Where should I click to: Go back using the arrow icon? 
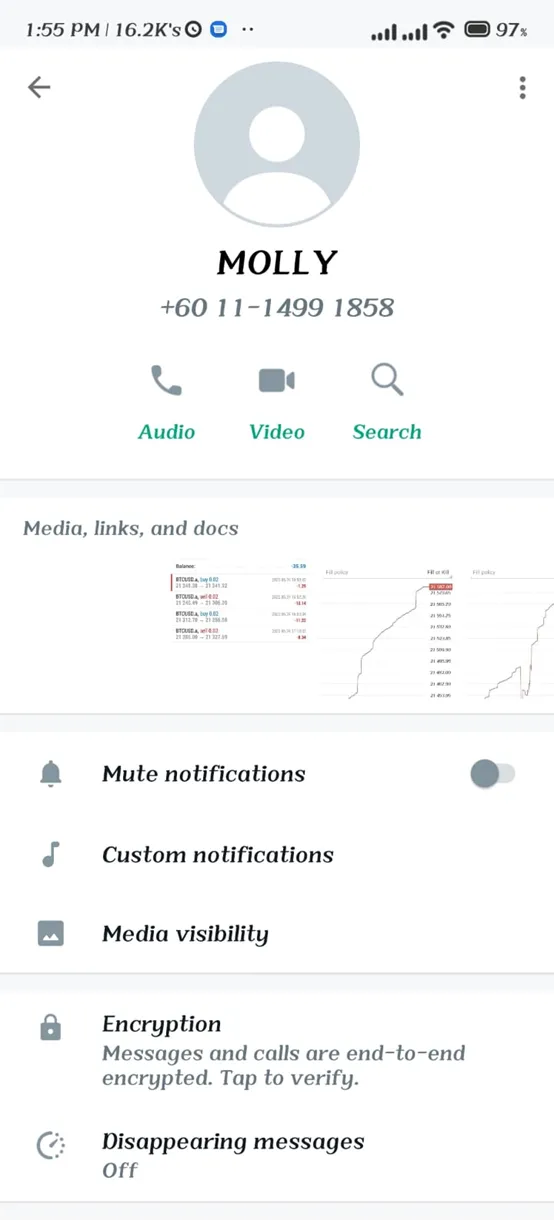[39, 87]
